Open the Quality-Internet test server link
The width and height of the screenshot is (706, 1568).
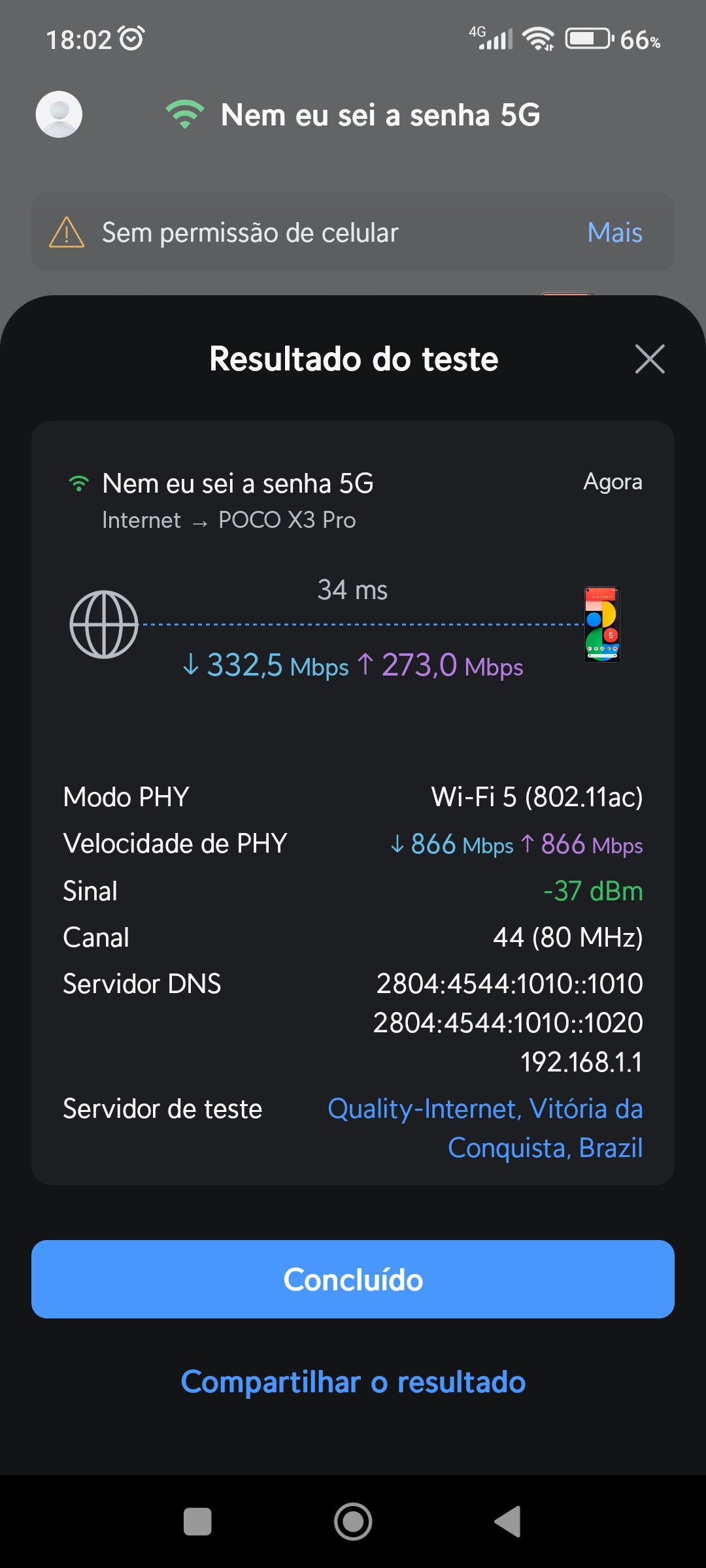pyautogui.click(x=485, y=1128)
